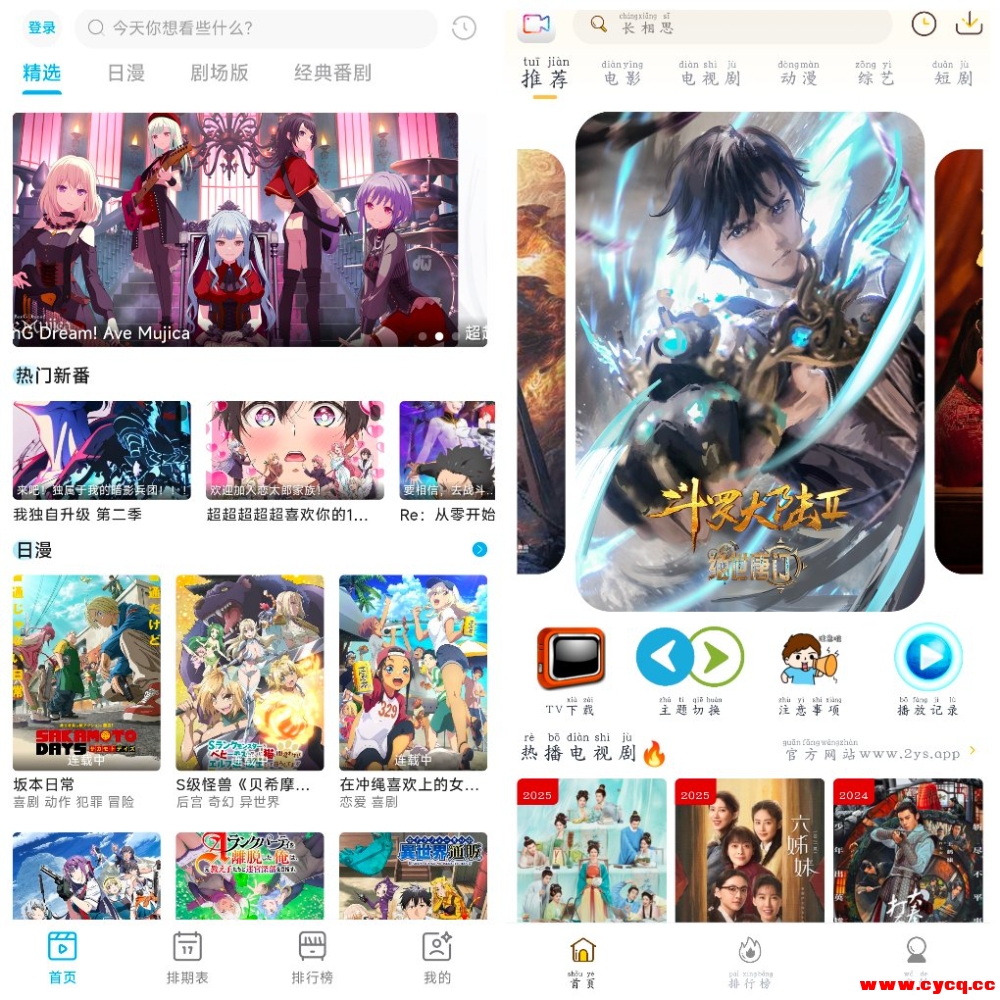Screen dimensions: 1000x1000
Task: Go to the 经典番剧 tab
Action: click(x=332, y=73)
